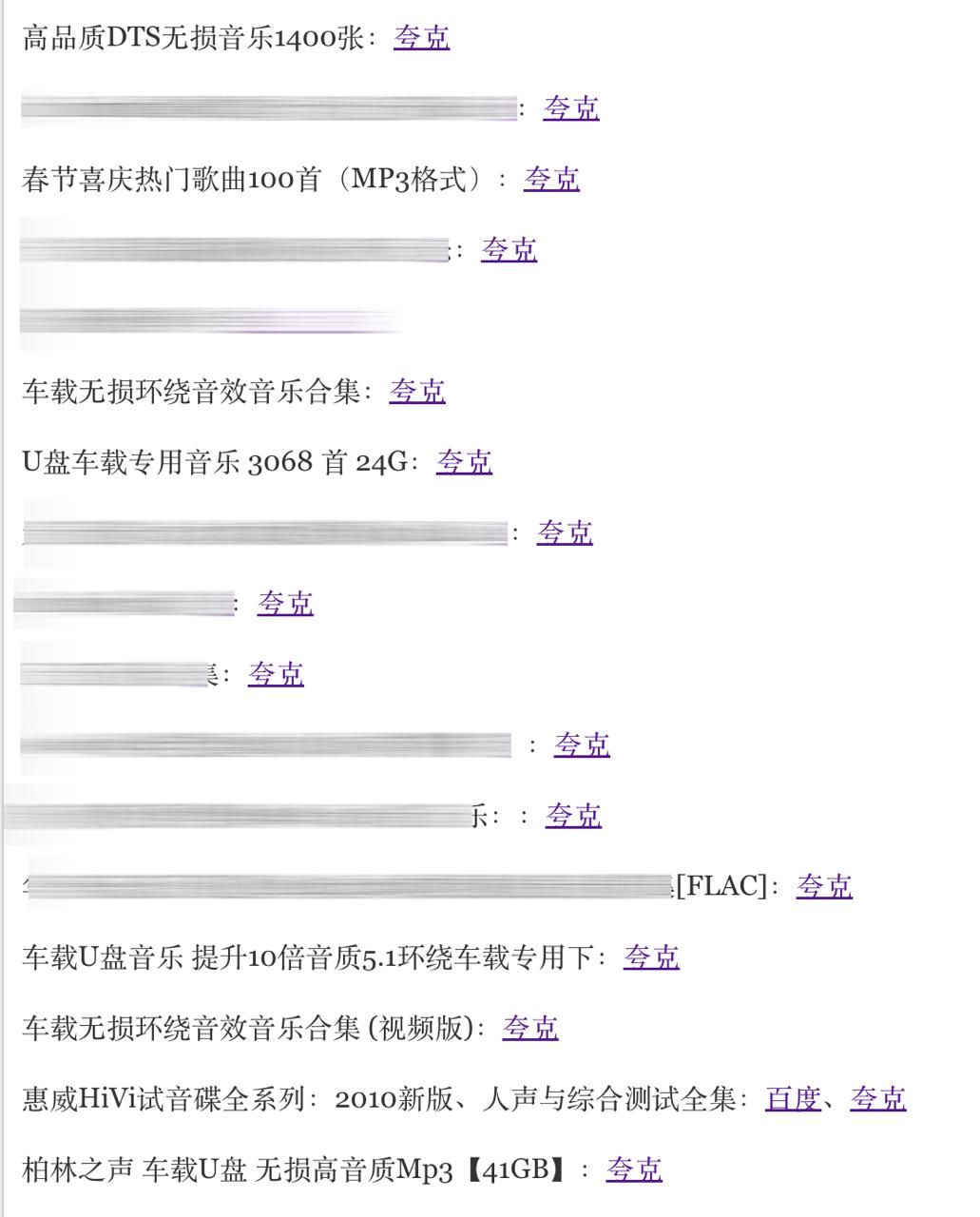This screenshot has width=980, height=1217.
Task: Tap 夸克 link for 车载无损环绕音效音乐合集
Action: click(417, 391)
